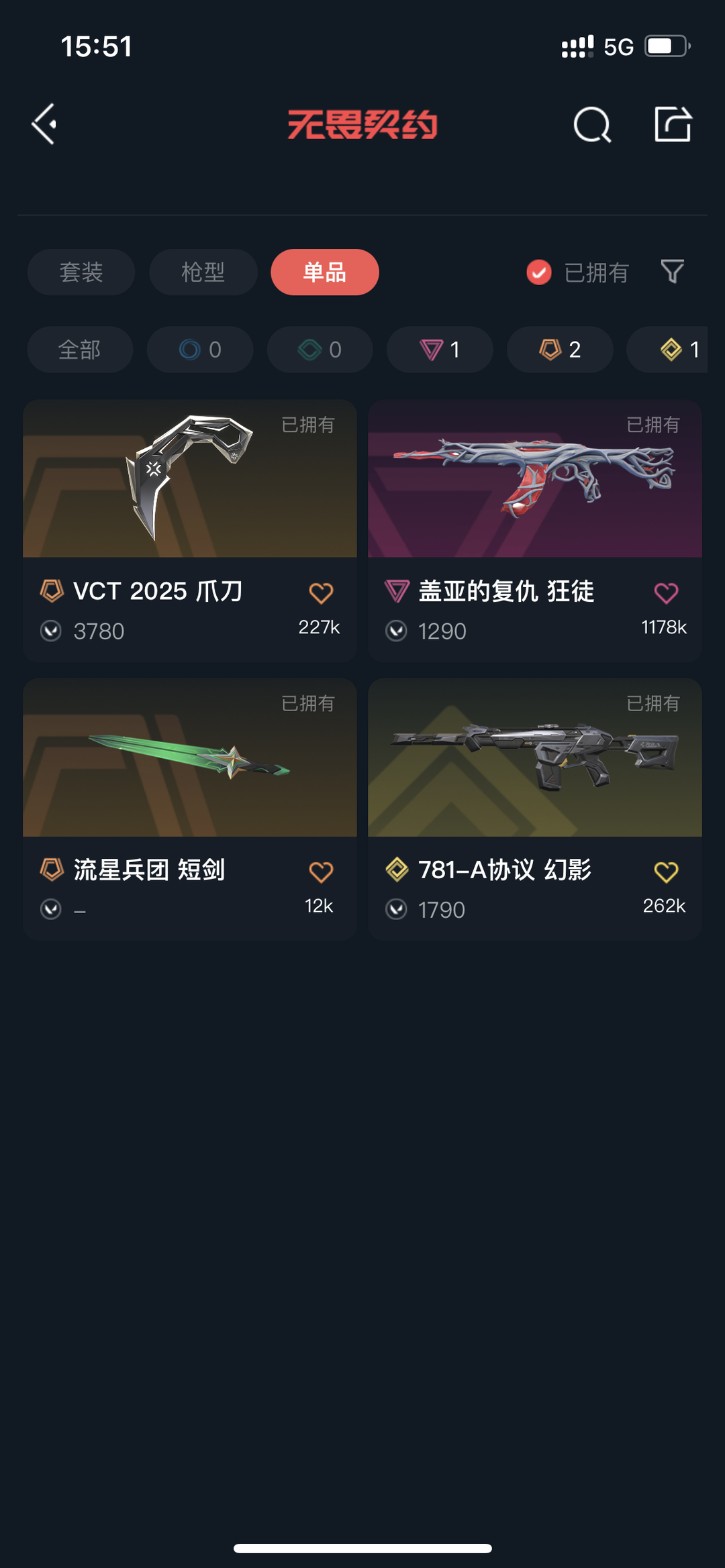Open the search magnifier icon
The image size is (725, 1568).
[592, 125]
